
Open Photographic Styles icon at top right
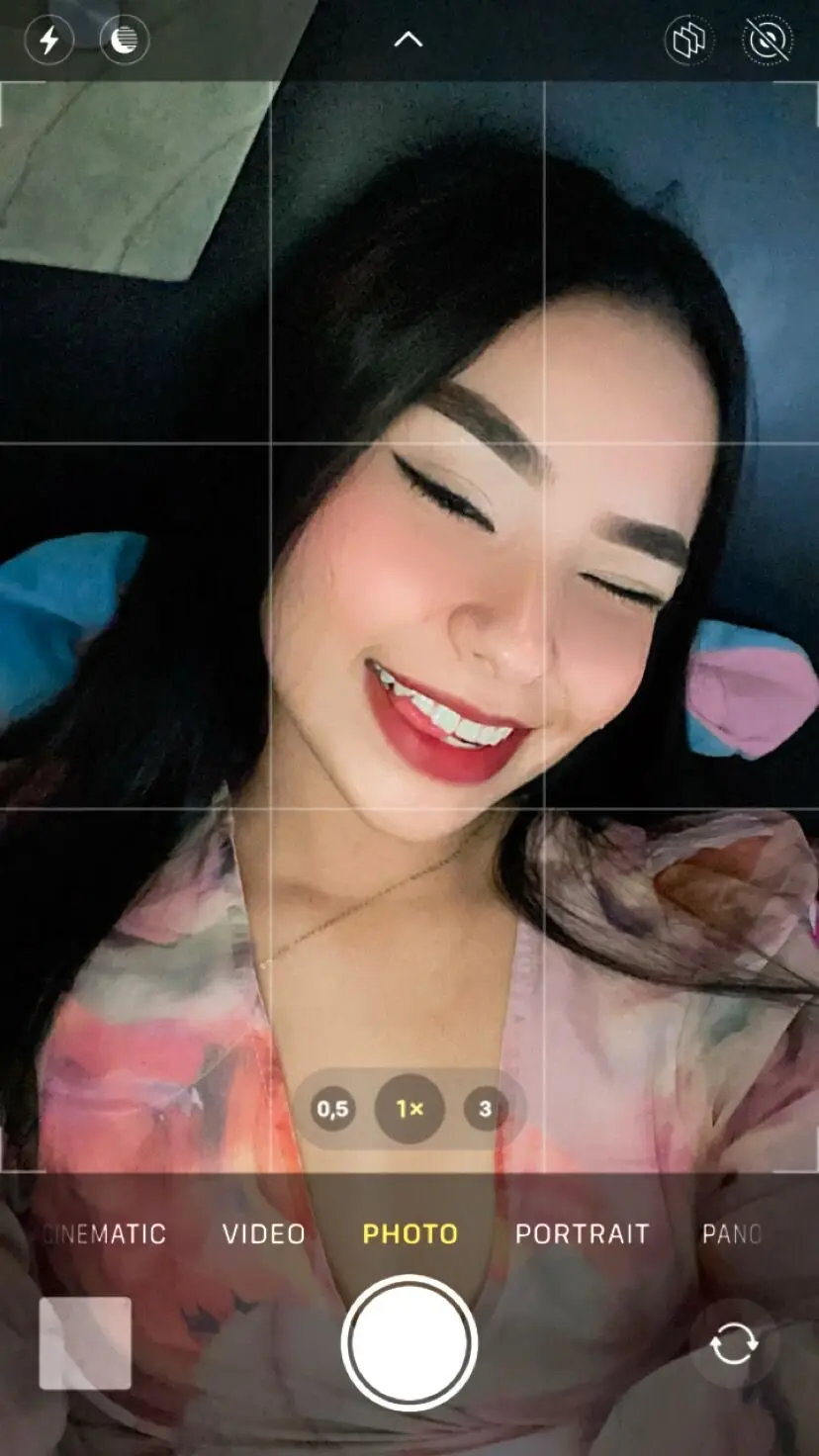point(690,42)
